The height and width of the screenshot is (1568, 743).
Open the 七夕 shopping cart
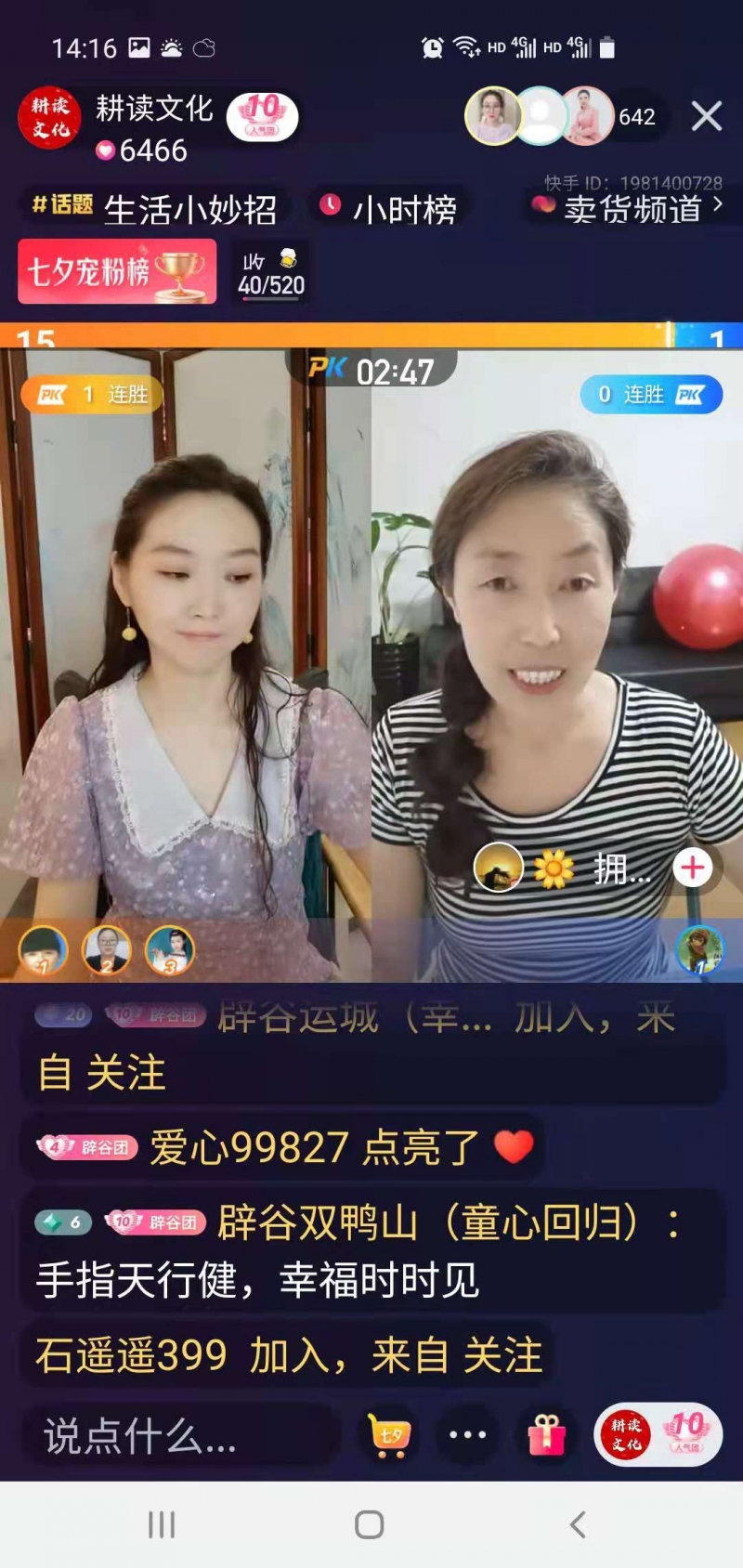point(388,1436)
